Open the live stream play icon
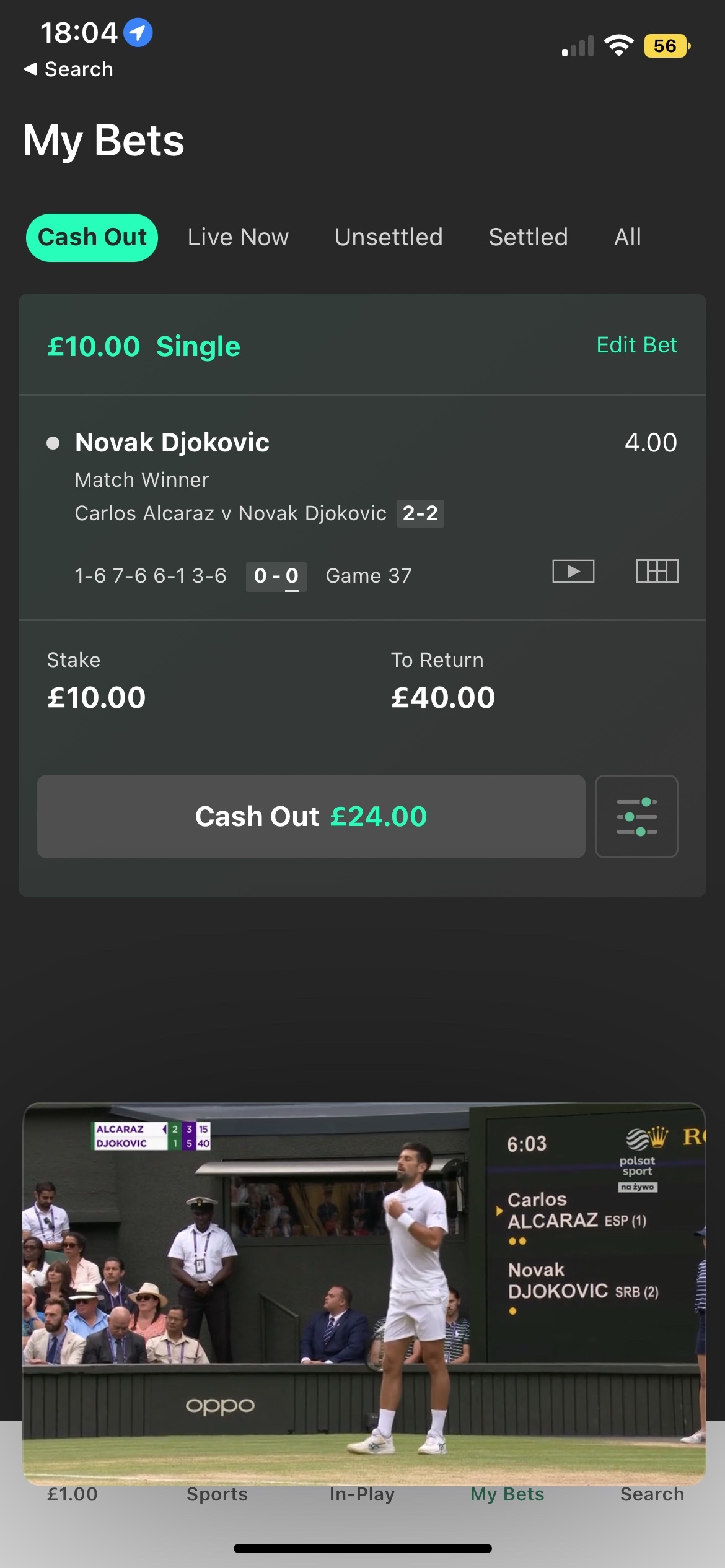 [573, 571]
